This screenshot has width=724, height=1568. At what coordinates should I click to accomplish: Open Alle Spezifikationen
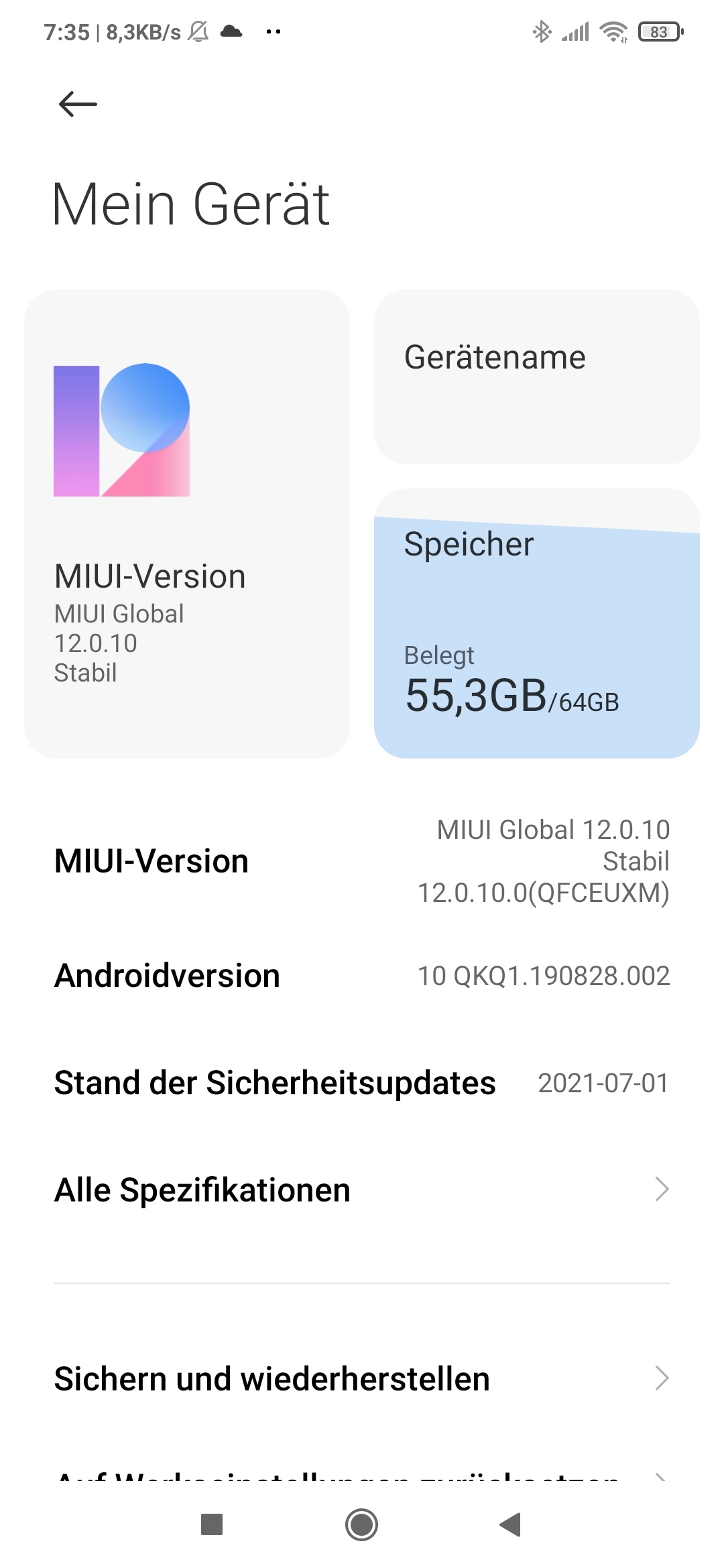pyautogui.click(x=362, y=1190)
